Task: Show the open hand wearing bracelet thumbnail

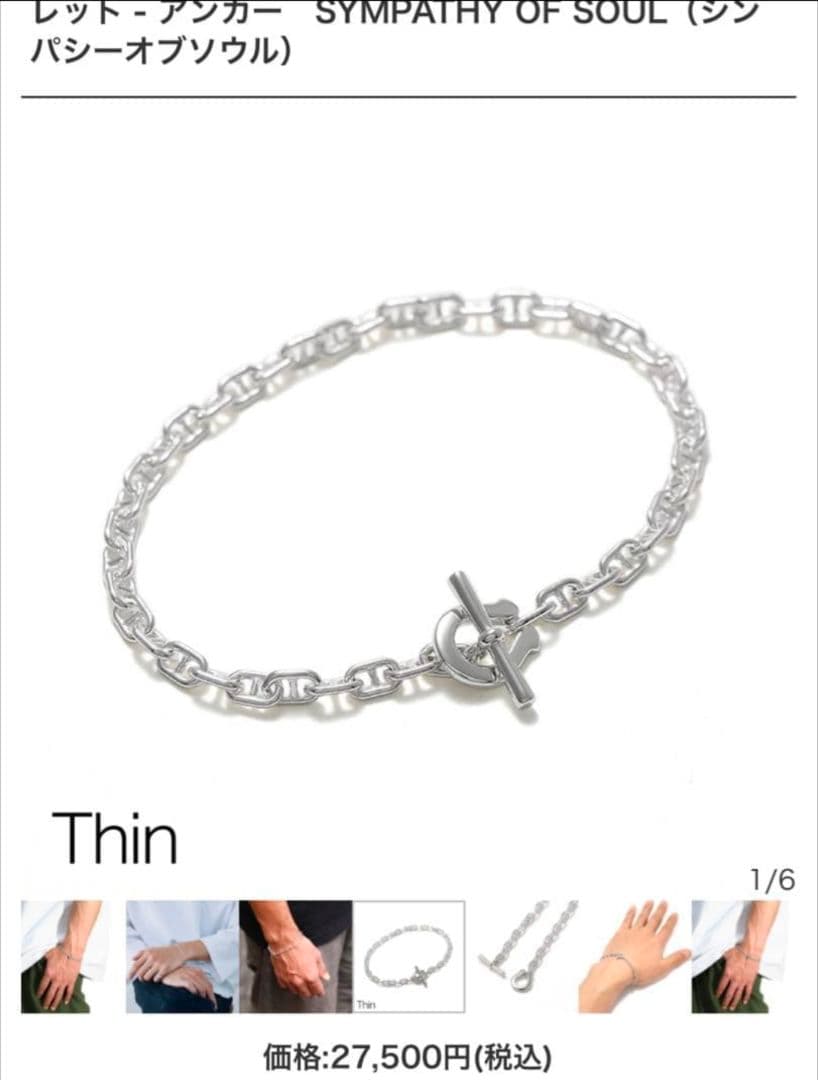Action: [634, 957]
